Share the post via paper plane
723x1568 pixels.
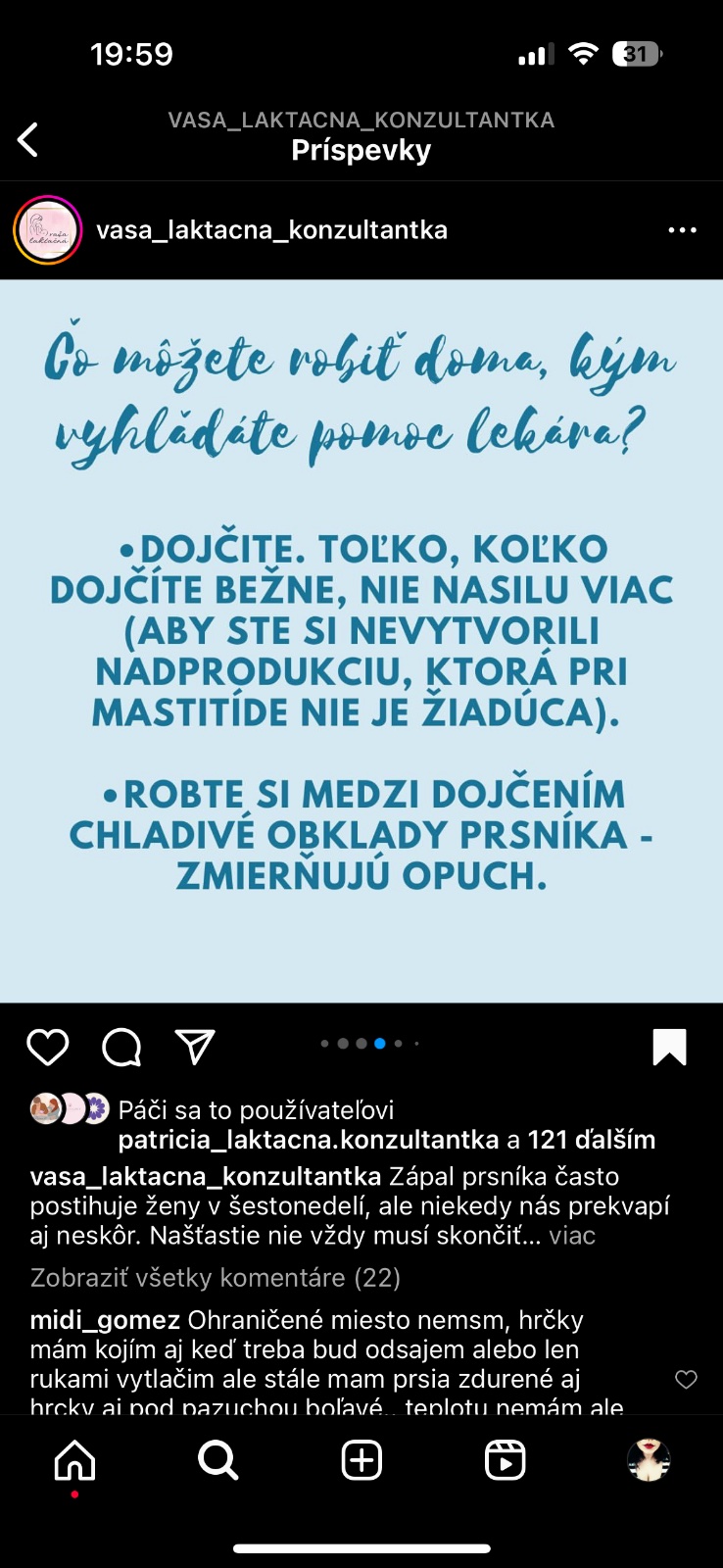[x=195, y=1047]
